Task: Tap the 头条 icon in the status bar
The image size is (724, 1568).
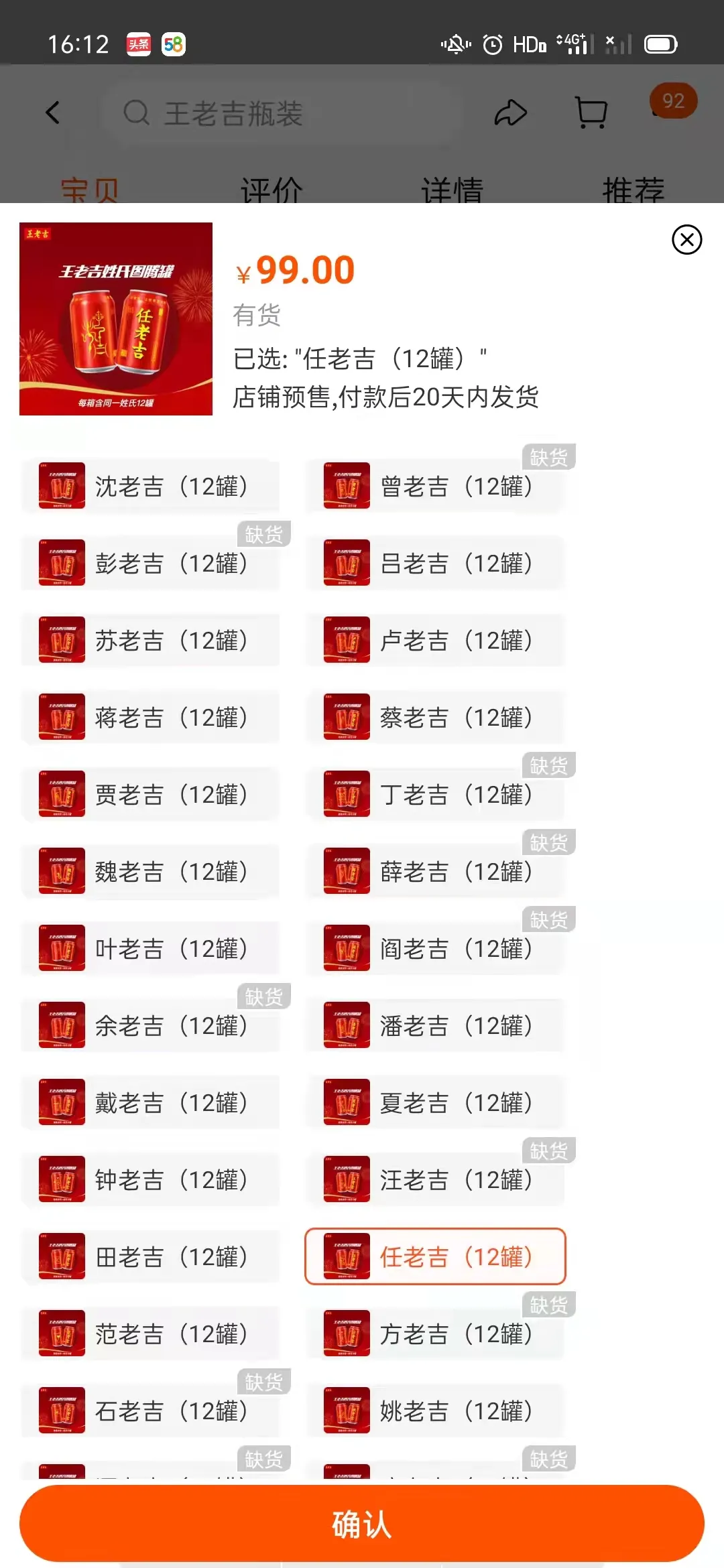Action: click(139, 44)
